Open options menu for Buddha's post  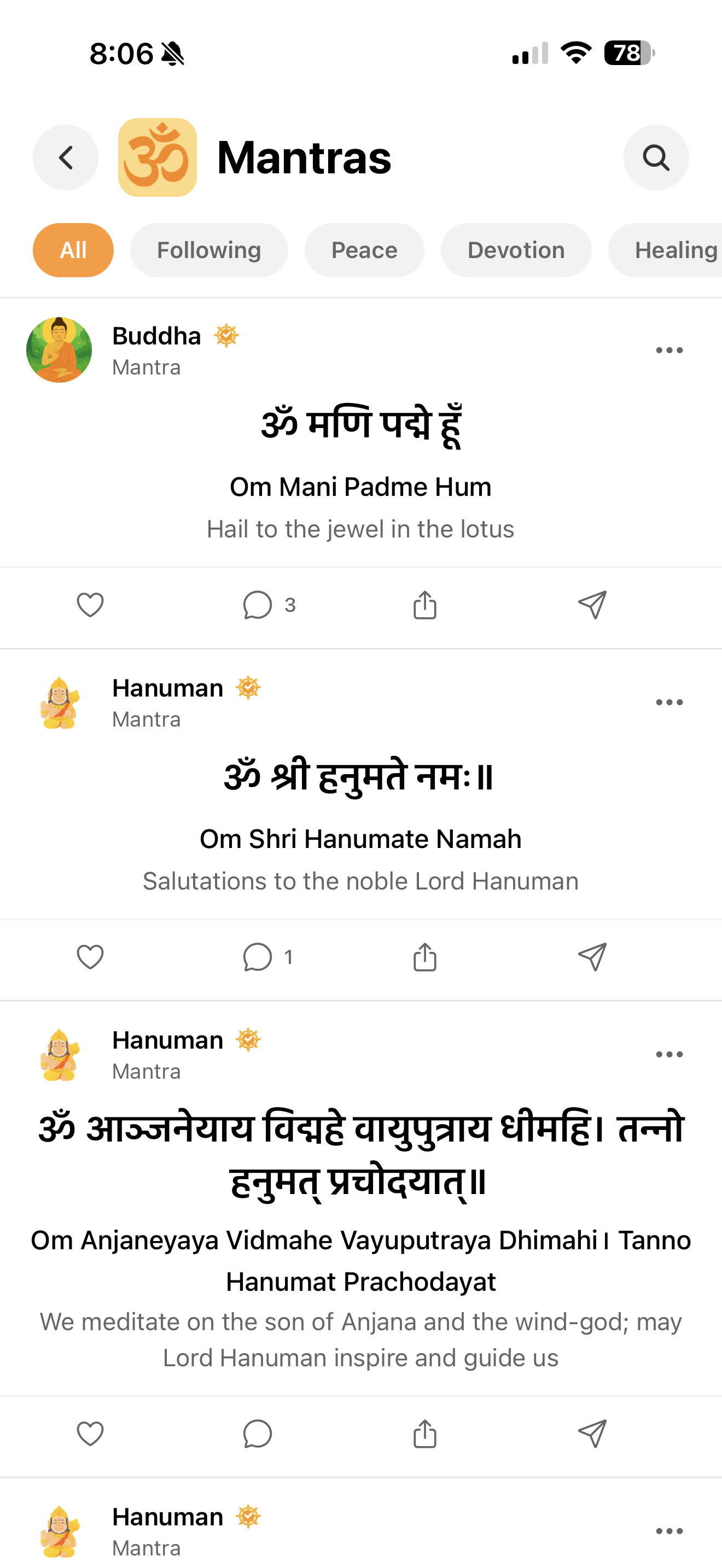(x=668, y=349)
